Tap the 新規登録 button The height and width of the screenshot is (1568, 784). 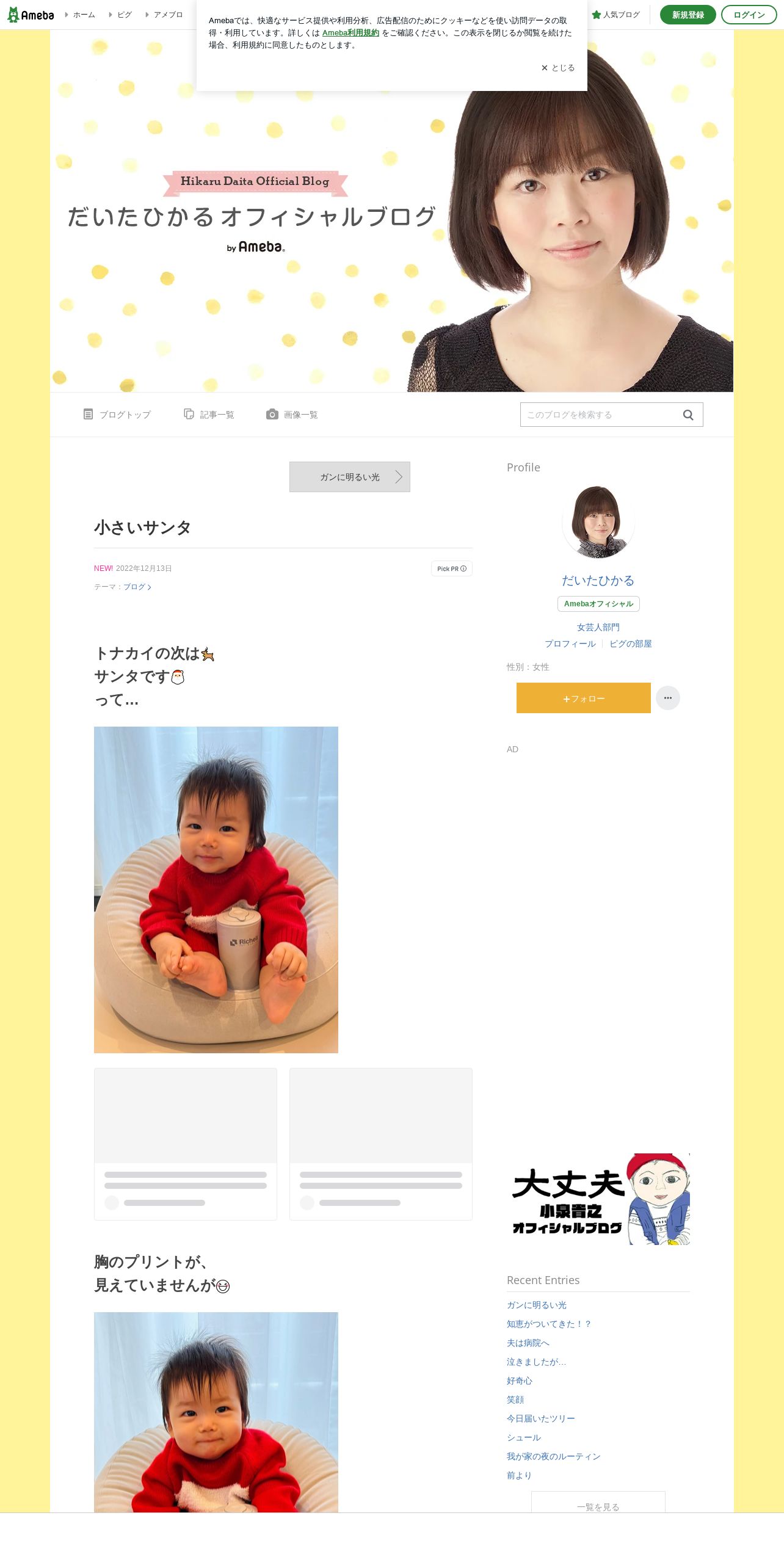click(688, 15)
